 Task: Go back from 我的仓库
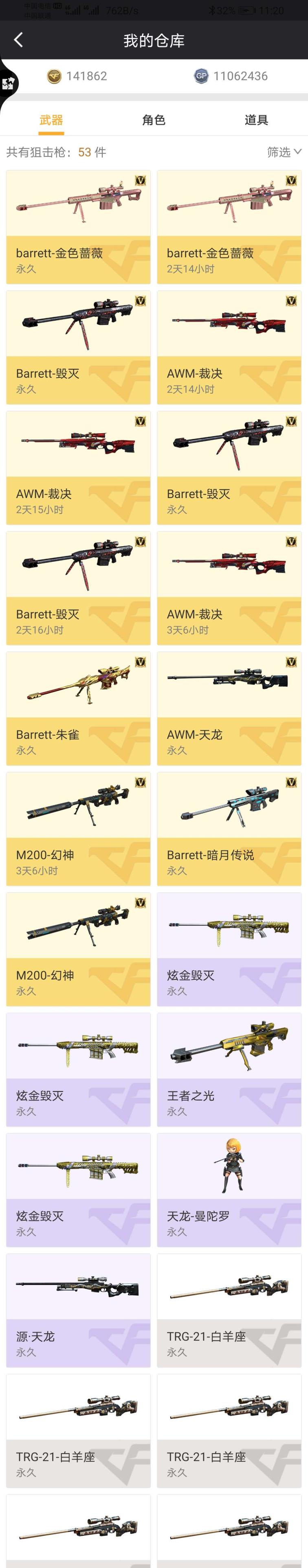coord(19,40)
